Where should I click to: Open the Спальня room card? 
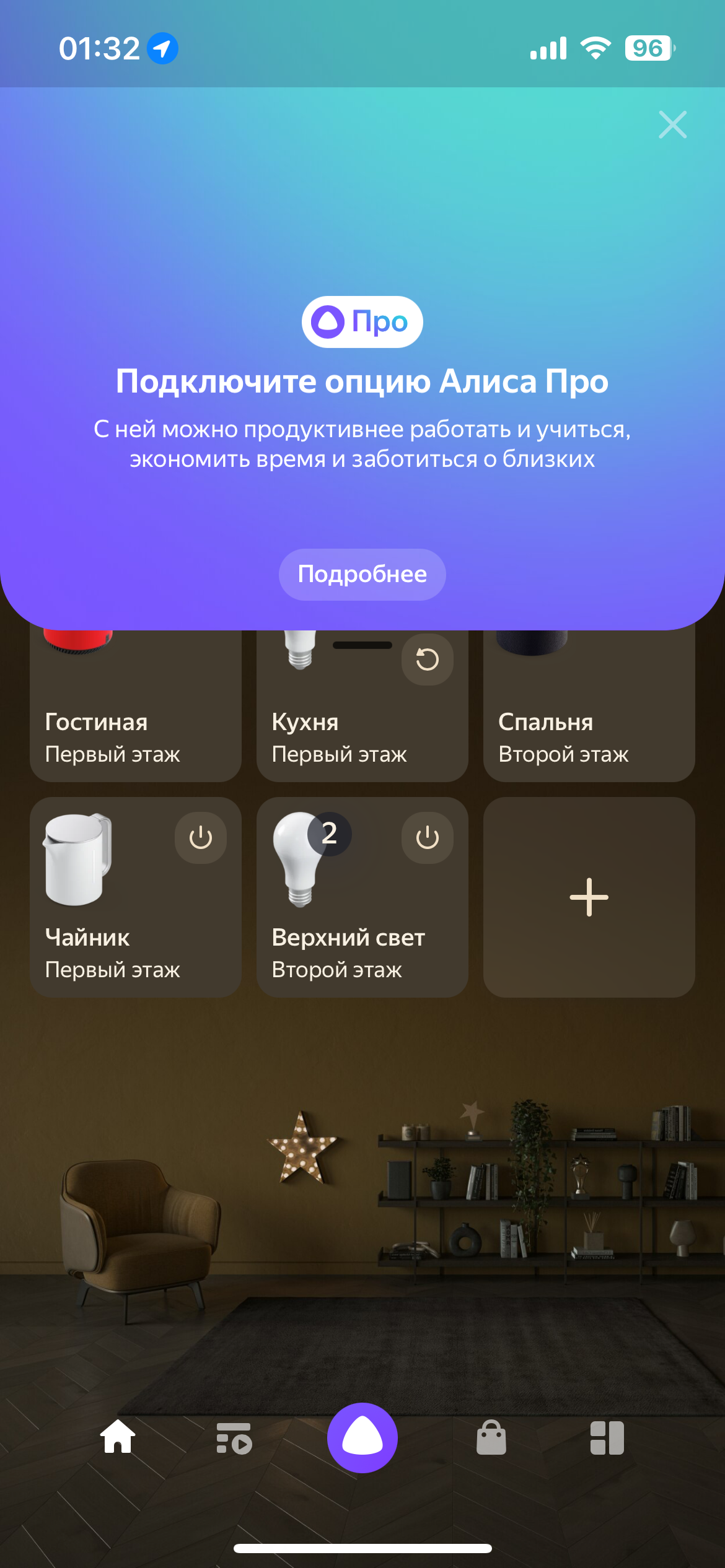click(589, 731)
